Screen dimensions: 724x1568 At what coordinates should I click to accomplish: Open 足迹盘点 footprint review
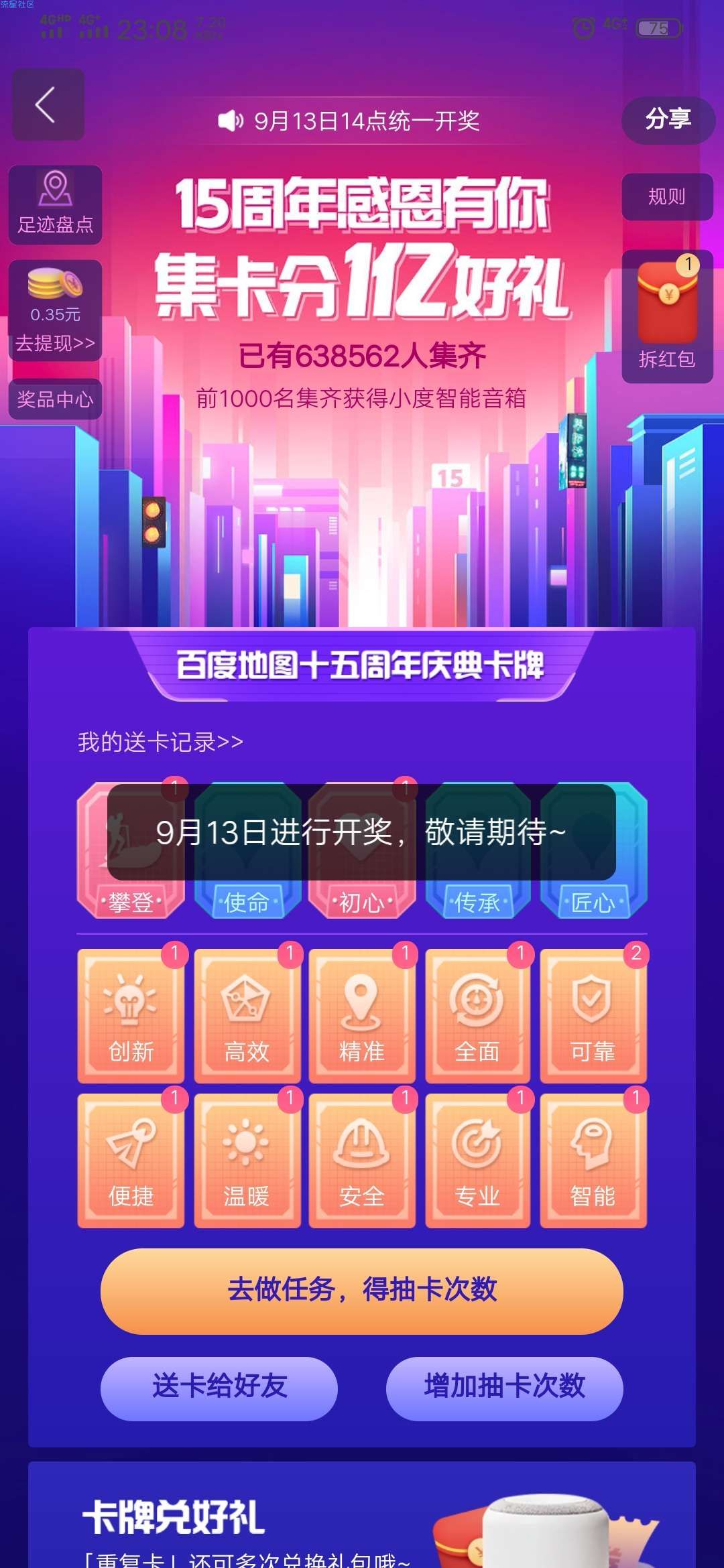55,204
